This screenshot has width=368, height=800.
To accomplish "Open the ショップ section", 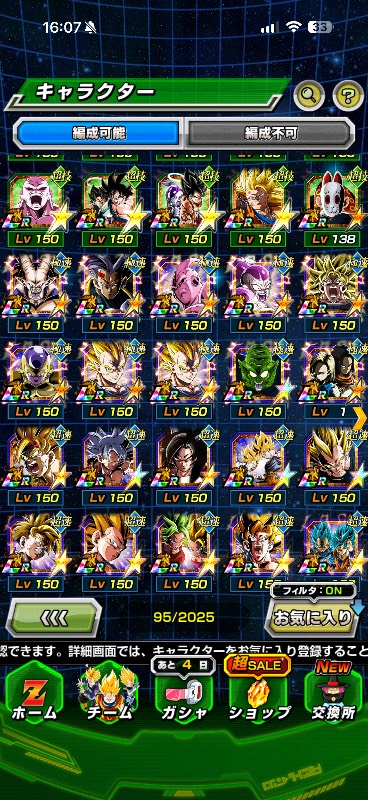I will pyautogui.click(x=258, y=694).
